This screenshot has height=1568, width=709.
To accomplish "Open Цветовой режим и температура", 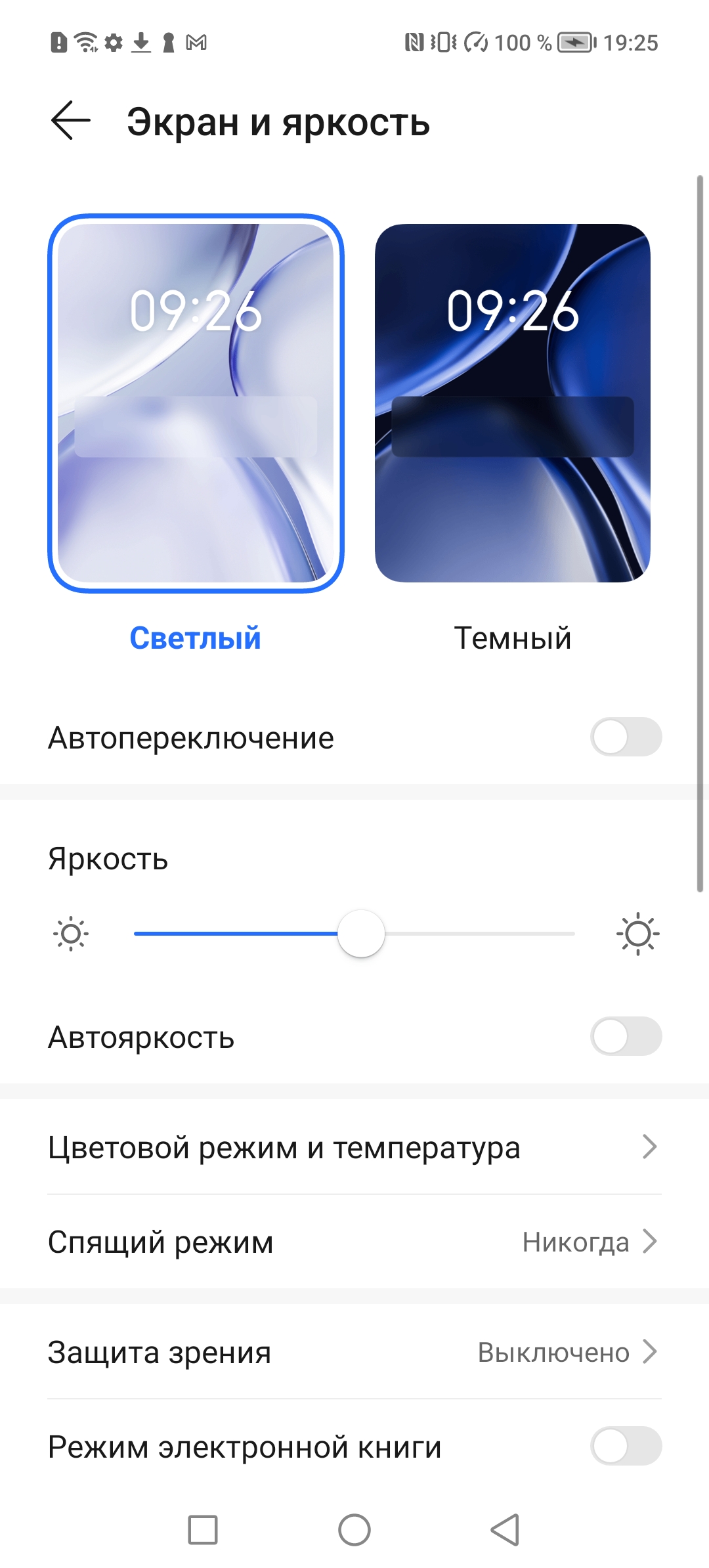I will tap(354, 1147).
